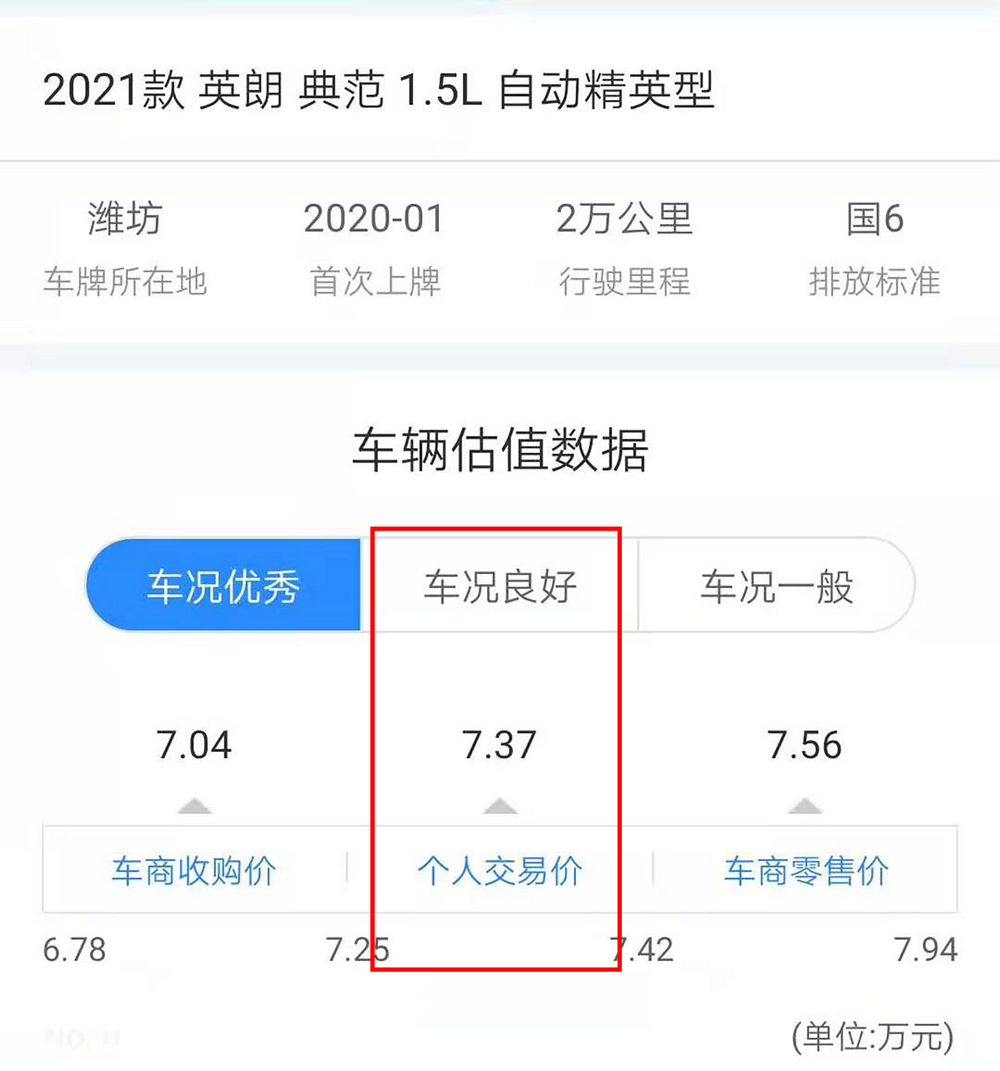
Task: Click the triangle marker under 7.04
Action: 195,806
